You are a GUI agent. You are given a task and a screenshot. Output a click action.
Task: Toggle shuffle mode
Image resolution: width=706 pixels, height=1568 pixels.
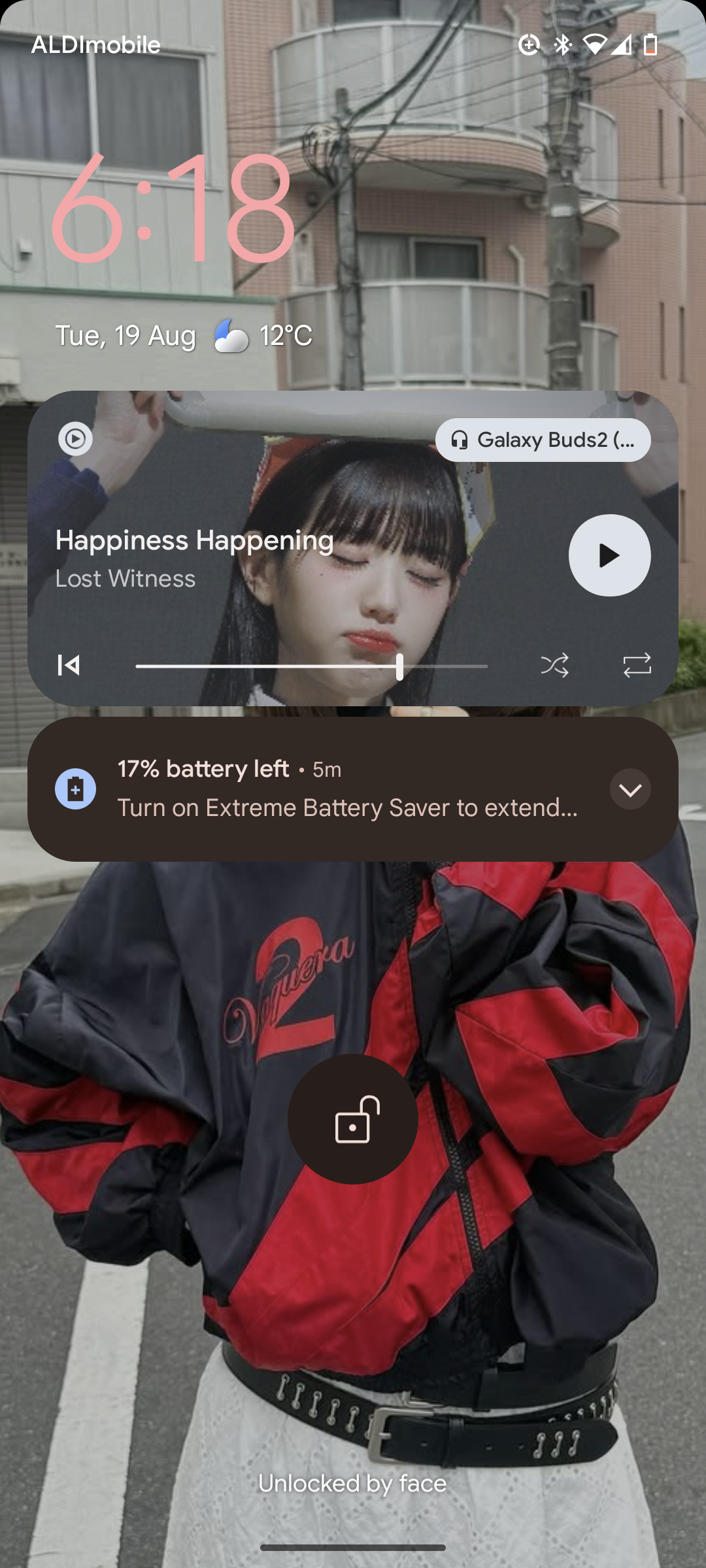554,665
